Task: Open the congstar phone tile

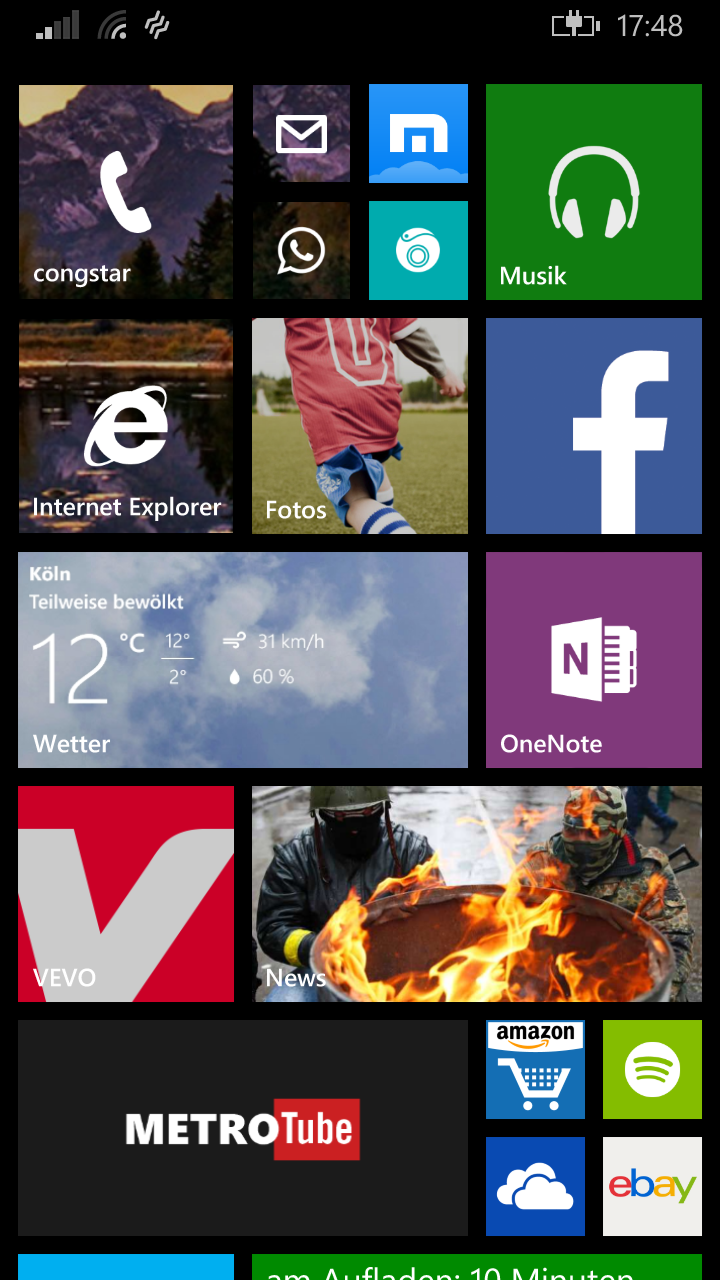Action: [x=126, y=192]
